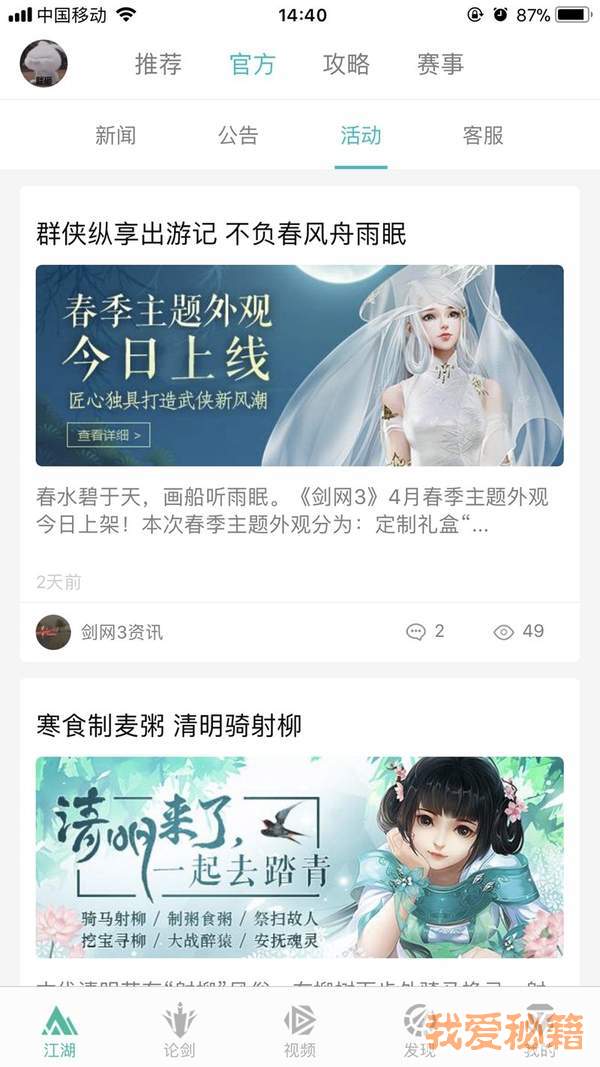600x1067 pixels.
Task: Switch to the 新闻 sub-tab
Action: [115, 136]
